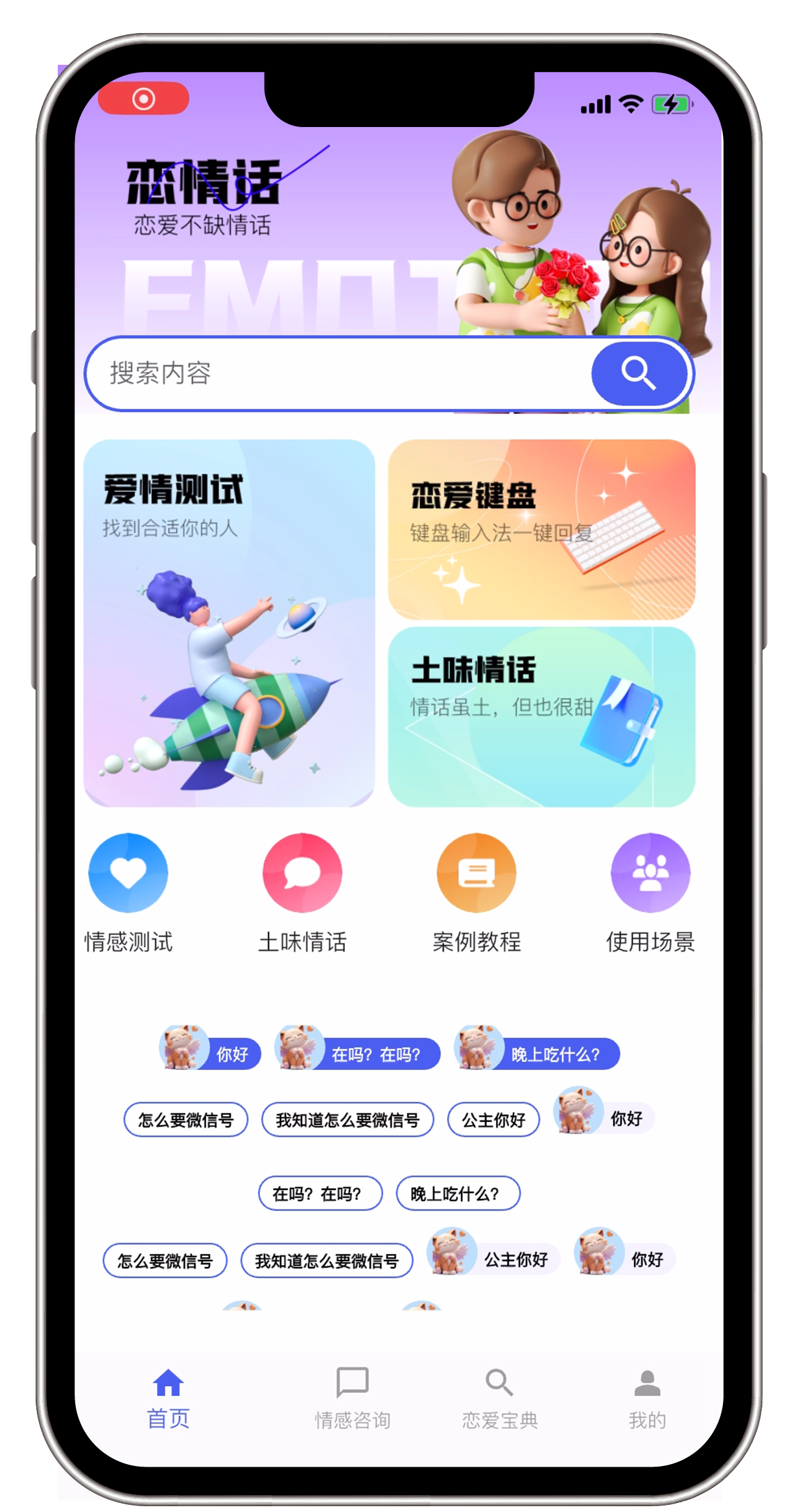This screenshot has height=1512, width=800.
Task: Select the pink 土味情话 chat-bubble icon
Action: point(302,872)
